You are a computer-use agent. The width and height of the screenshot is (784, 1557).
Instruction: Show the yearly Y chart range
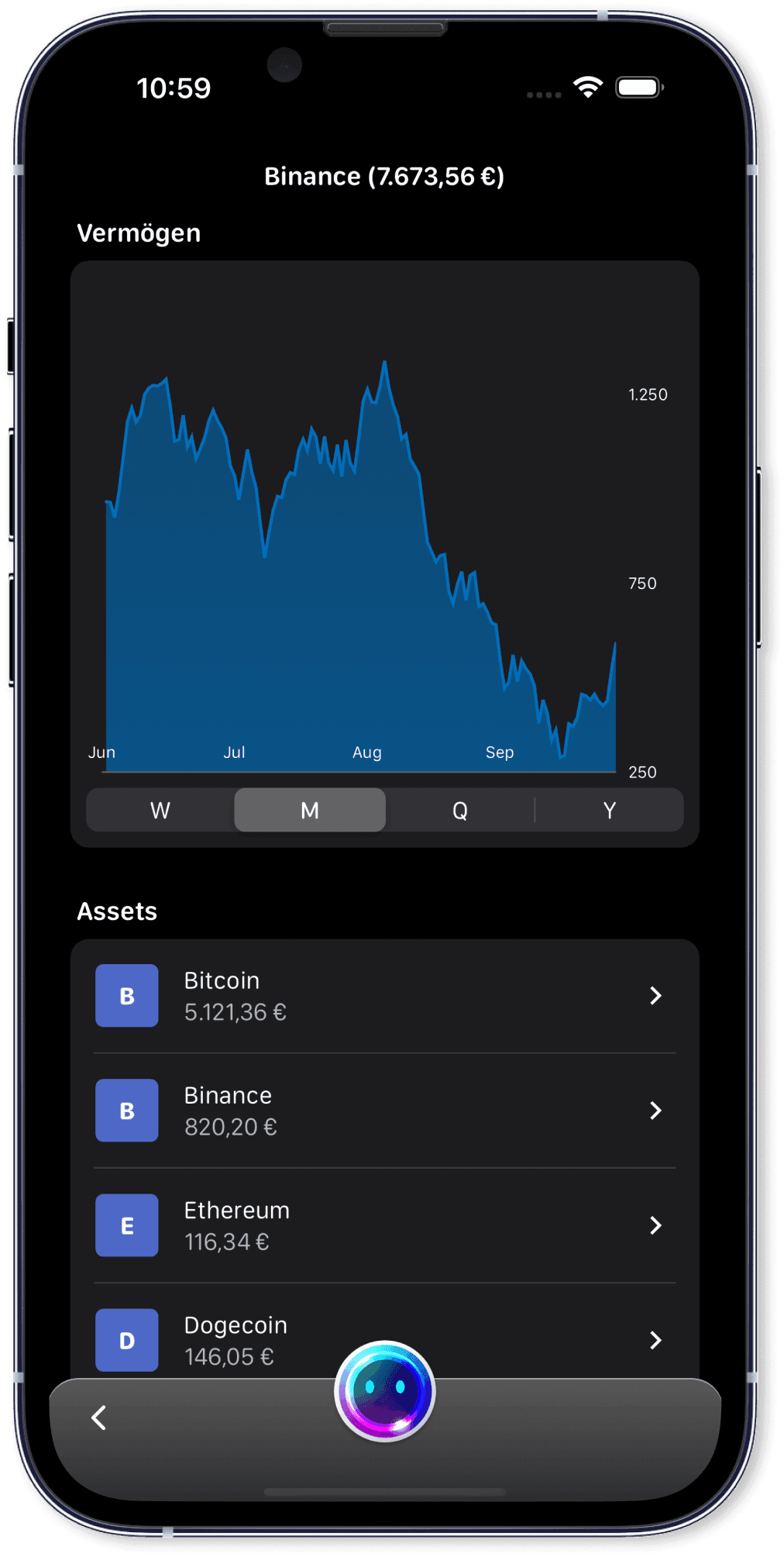click(609, 810)
